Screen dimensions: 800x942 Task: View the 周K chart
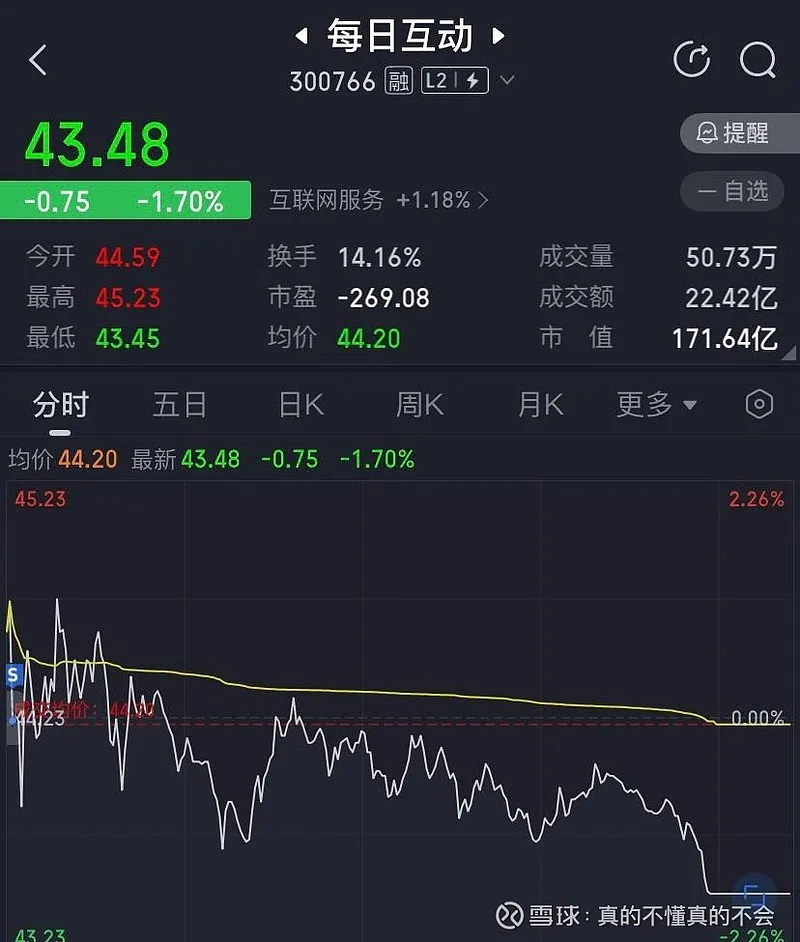pyautogui.click(x=419, y=405)
